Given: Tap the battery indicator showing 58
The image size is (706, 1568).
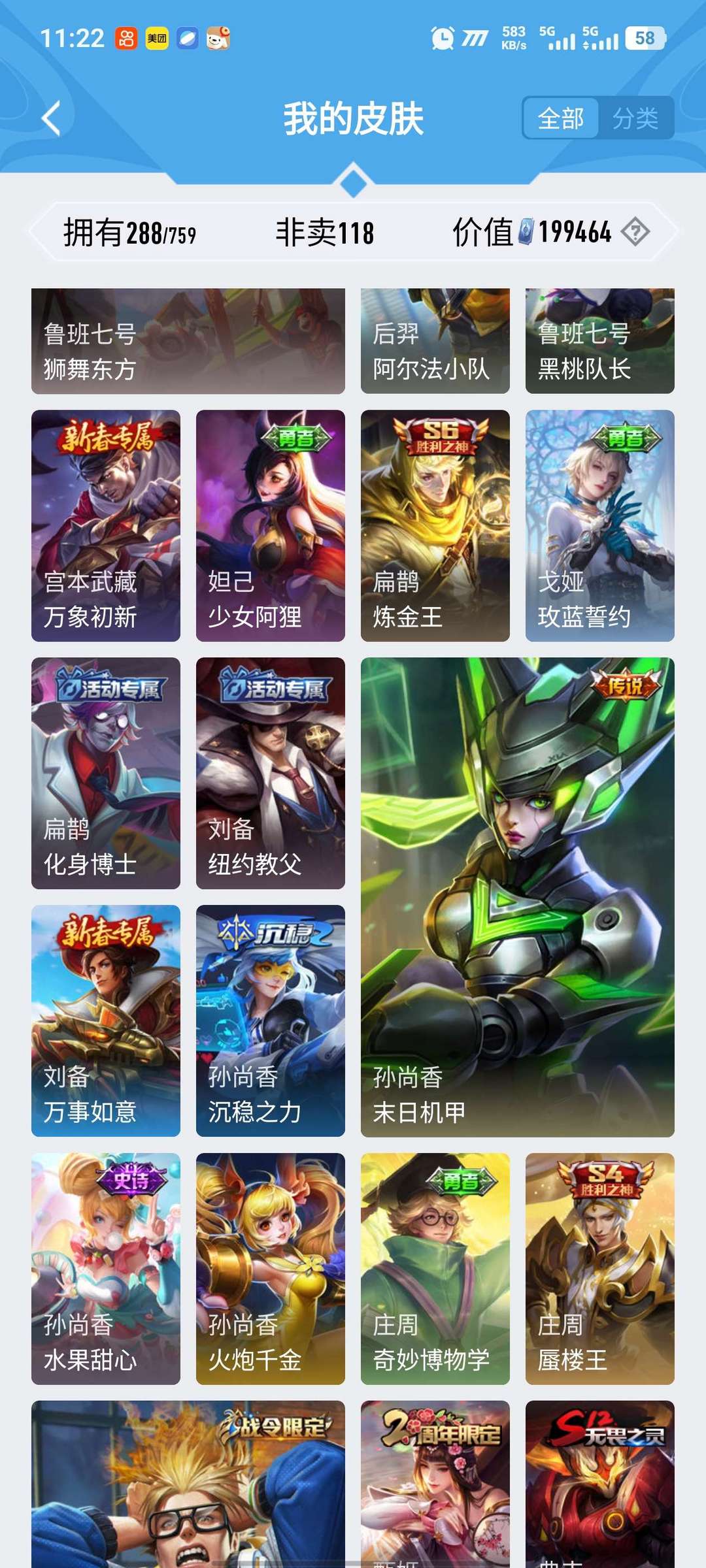Looking at the screenshot, I should coord(644,39).
